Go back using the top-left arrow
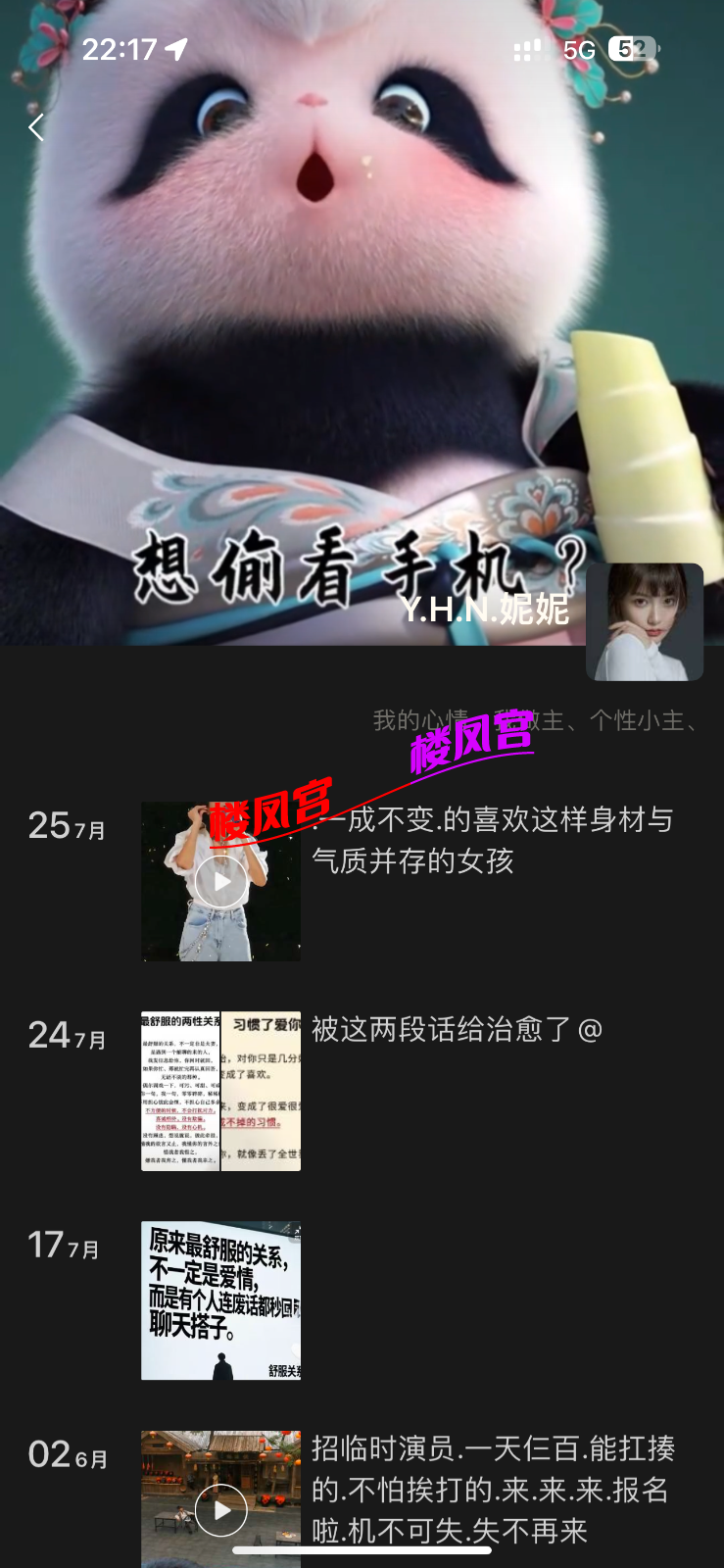724x1568 pixels. click(x=36, y=127)
